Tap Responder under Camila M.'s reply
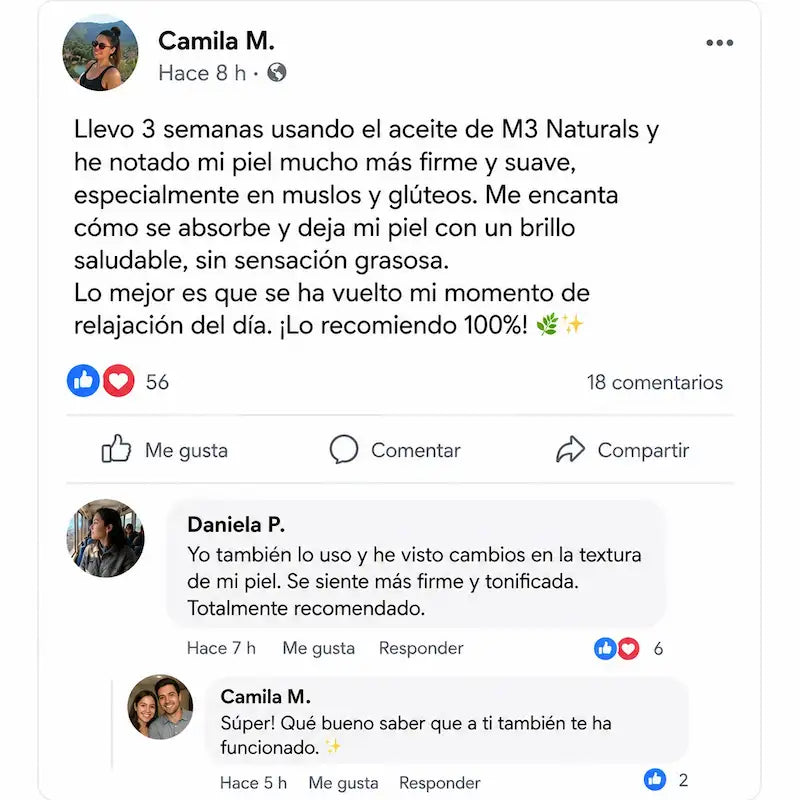Screen dimensions: 800x800 coord(439,783)
